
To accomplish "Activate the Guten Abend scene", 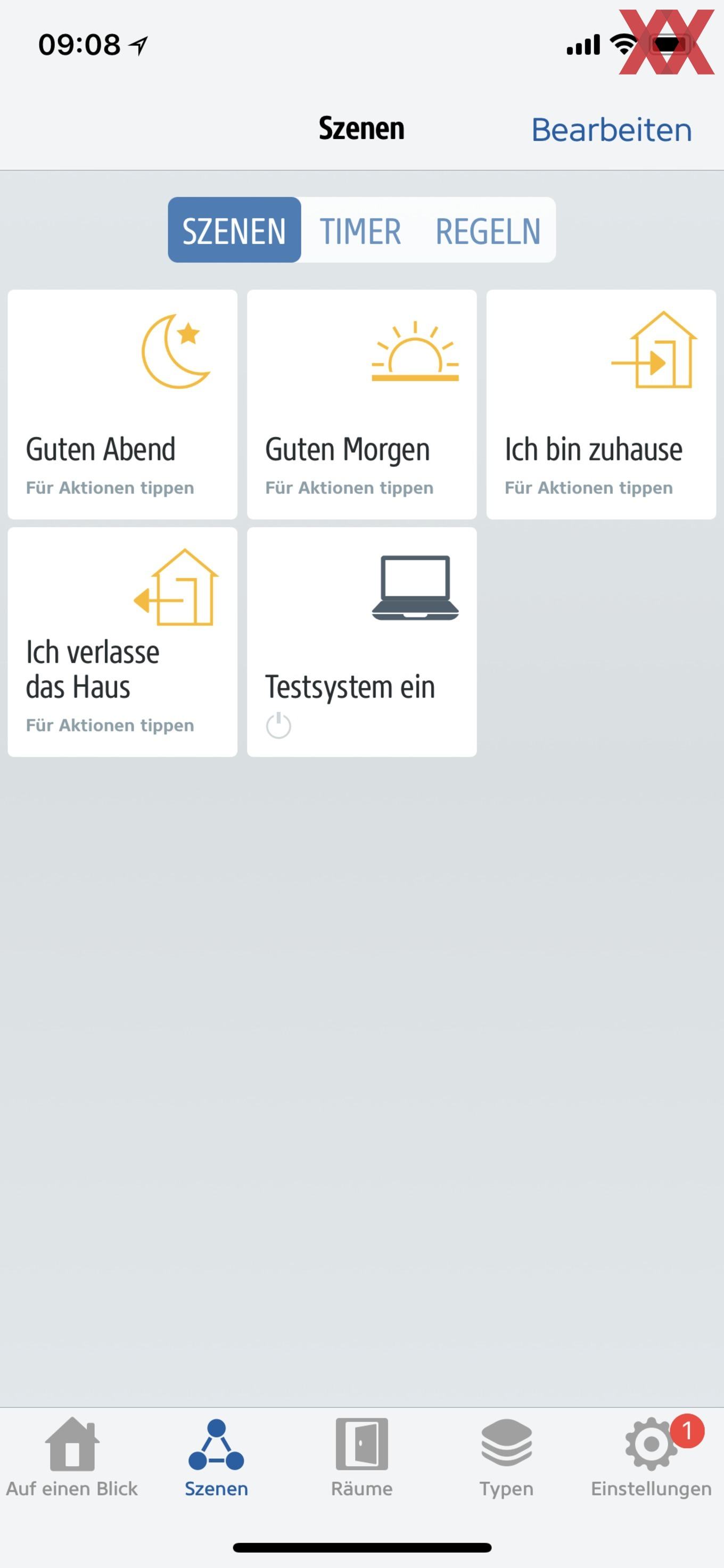I will (x=122, y=404).
